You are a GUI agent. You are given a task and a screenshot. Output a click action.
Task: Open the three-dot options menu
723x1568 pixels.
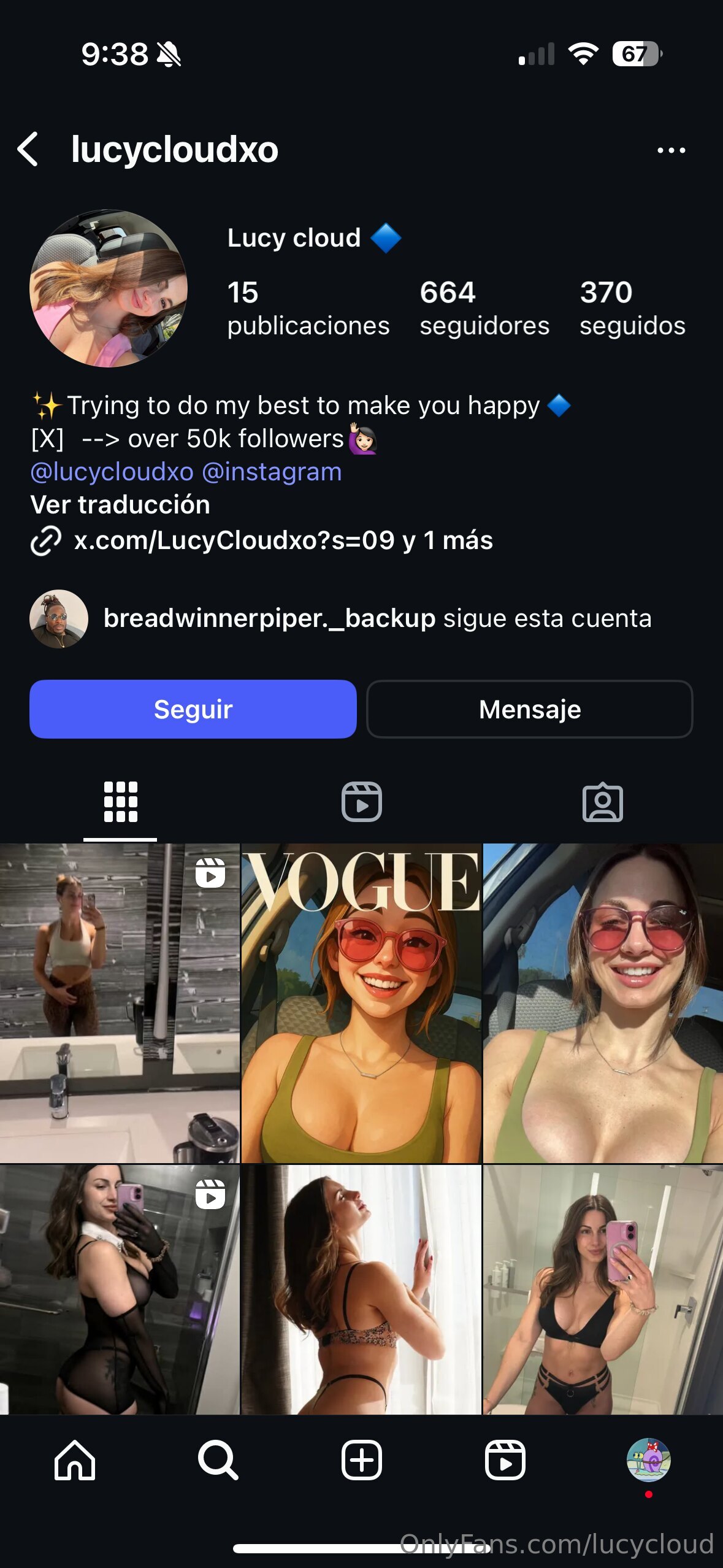671,150
